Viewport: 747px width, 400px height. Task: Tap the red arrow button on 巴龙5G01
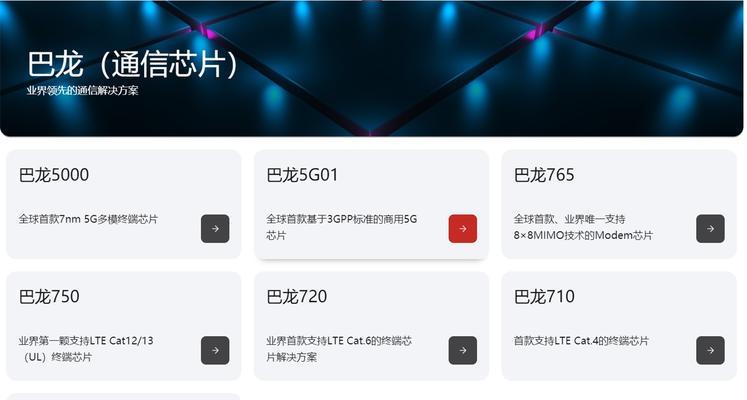pos(462,228)
